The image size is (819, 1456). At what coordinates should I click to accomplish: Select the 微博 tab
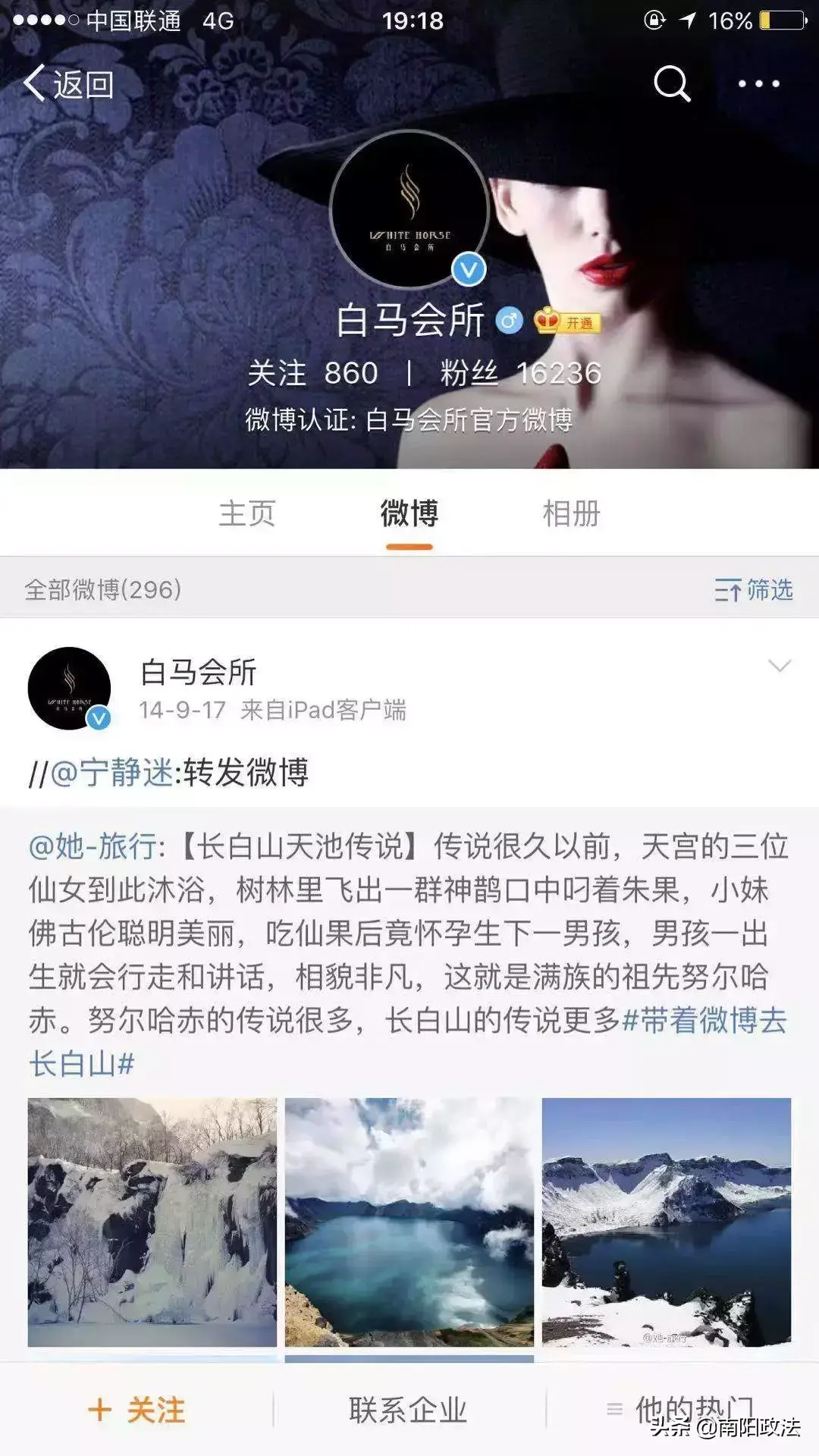tap(409, 513)
